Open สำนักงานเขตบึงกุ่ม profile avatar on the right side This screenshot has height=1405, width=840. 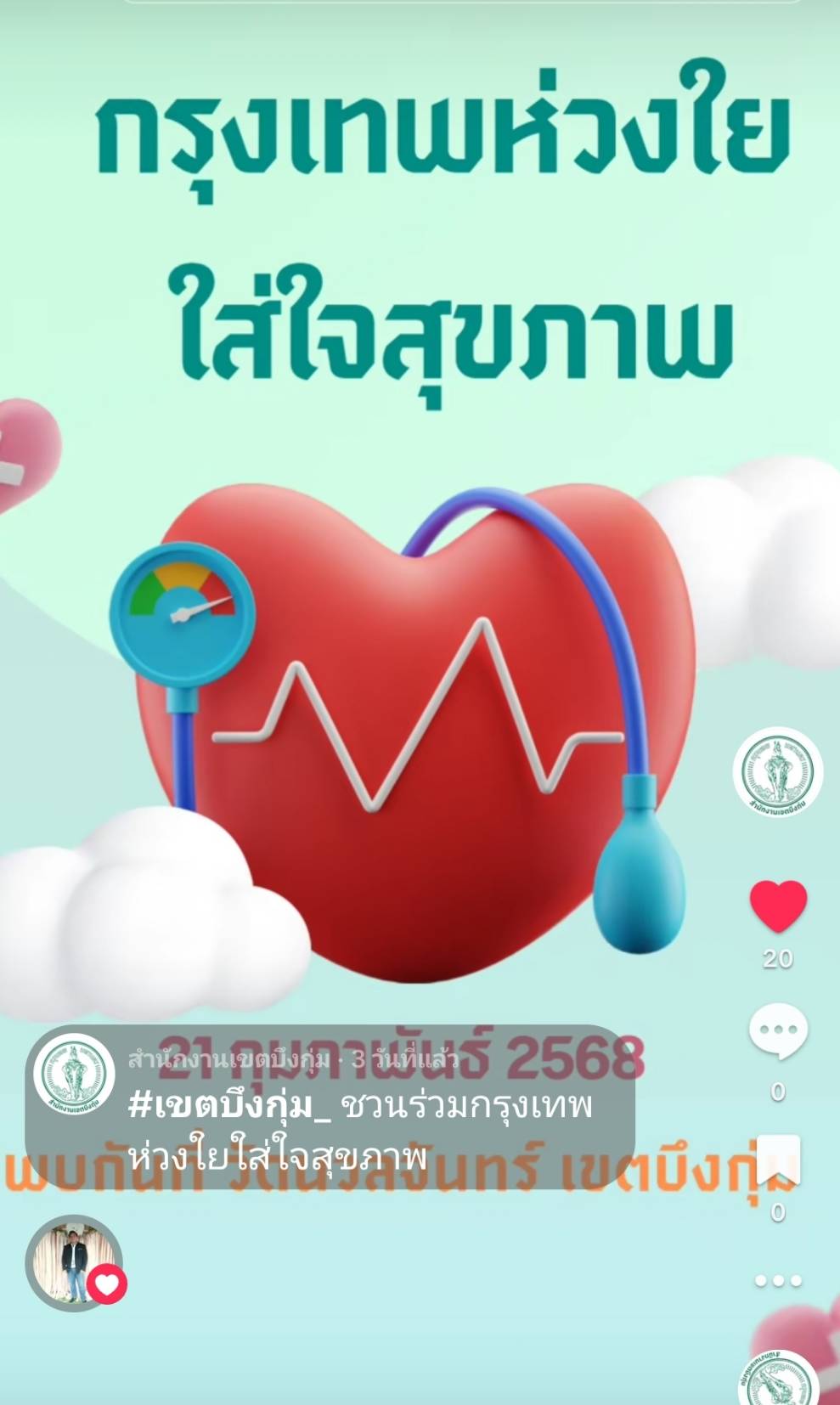pyautogui.click(x=777, y=772)
